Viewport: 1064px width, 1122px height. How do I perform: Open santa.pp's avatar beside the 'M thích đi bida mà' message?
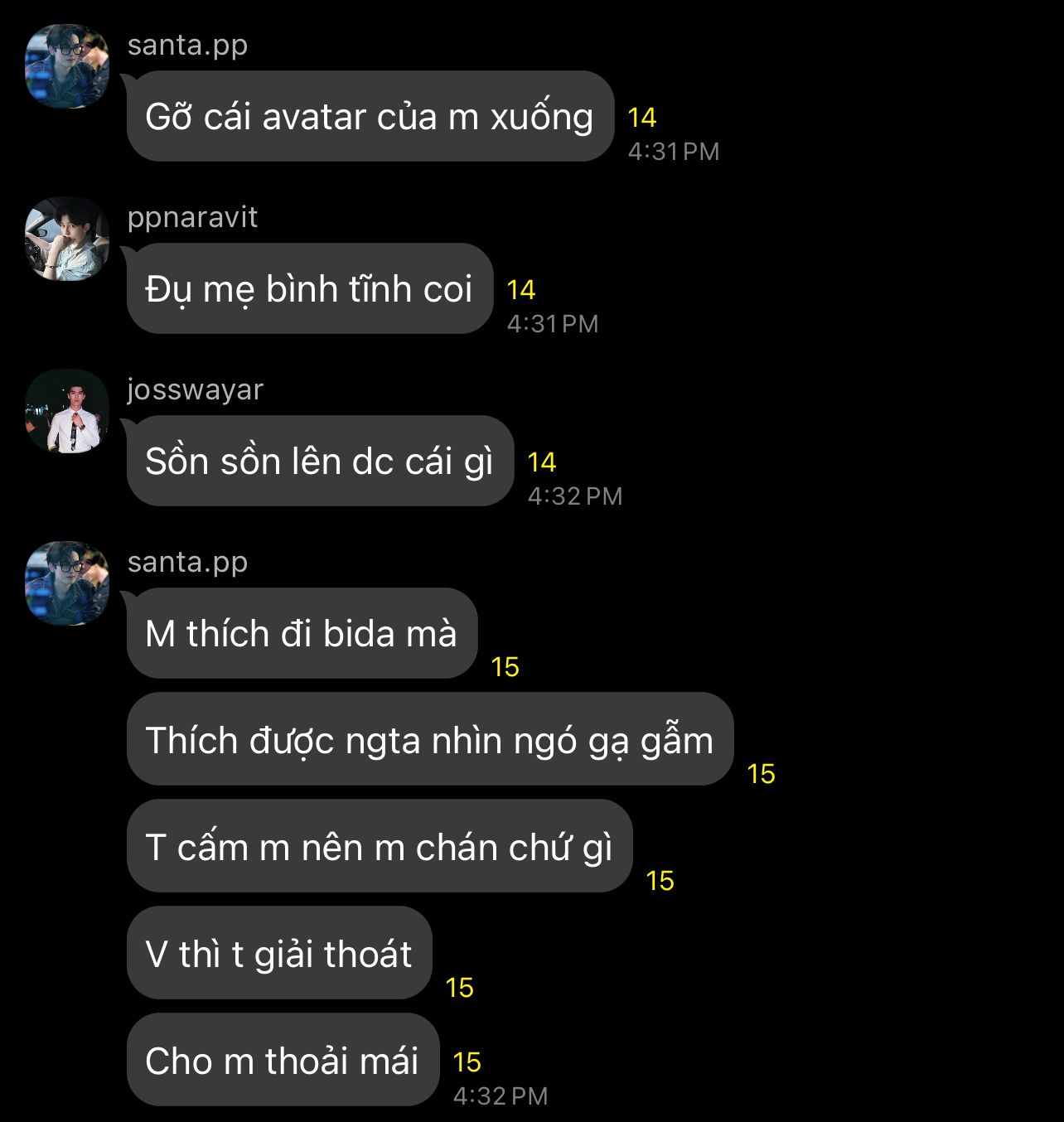pyautogui.click(x=67, y=583)
